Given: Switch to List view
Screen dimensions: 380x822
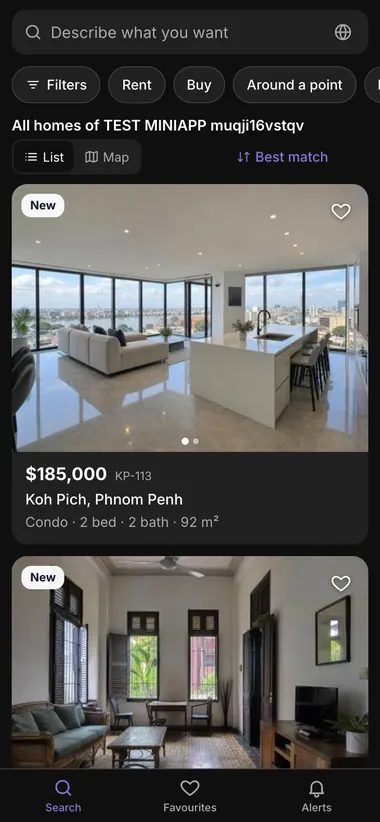Looking at the screenshot, I should coord(44,157).
